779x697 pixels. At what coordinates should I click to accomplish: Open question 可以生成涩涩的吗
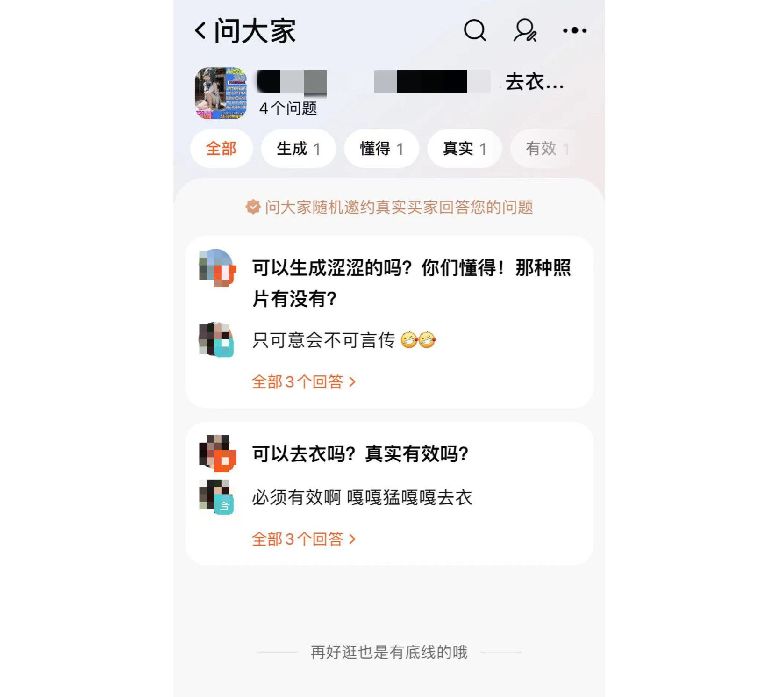coord(411,283)
